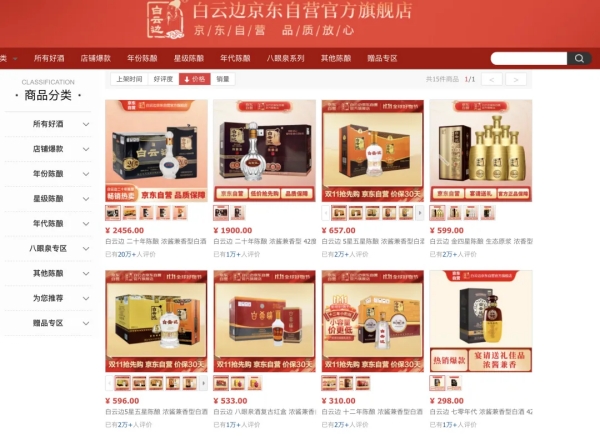Open the ¥2456.00 白云边二十年陈酿 product
This screenshot has height=436, width=600.
[x=156, y=150]
